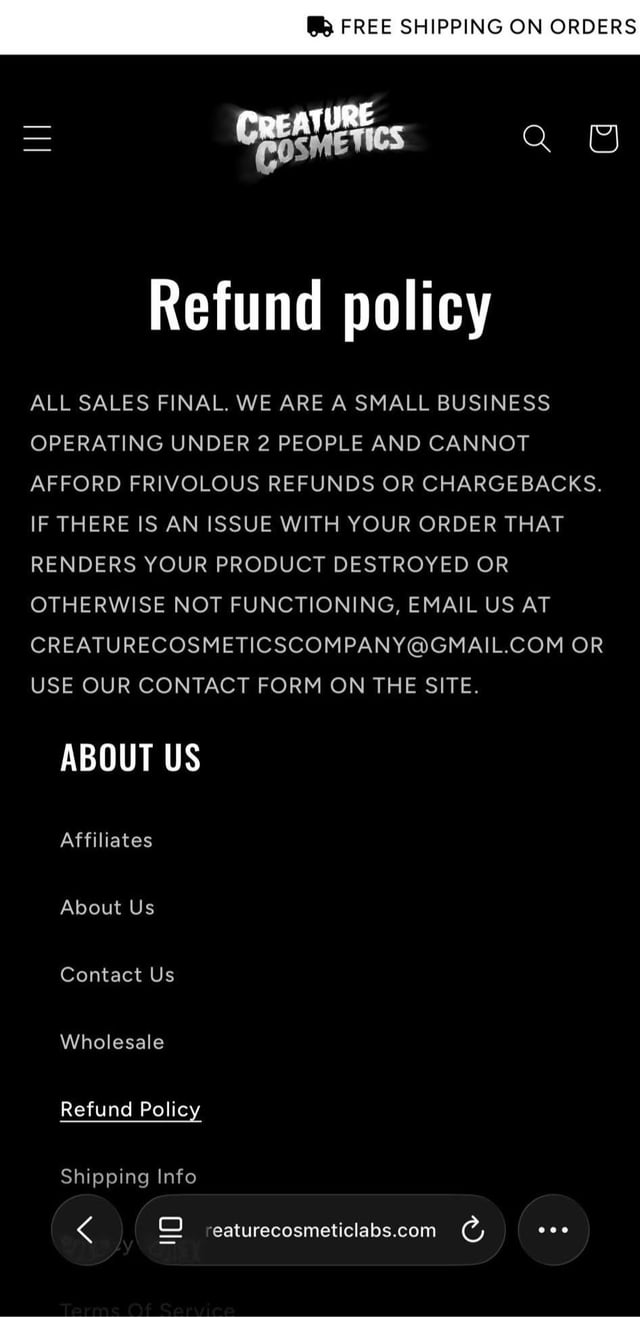Open the Wholesale page
The width and height of the screenshot is (640, 1317).
tap(112, 1041)
